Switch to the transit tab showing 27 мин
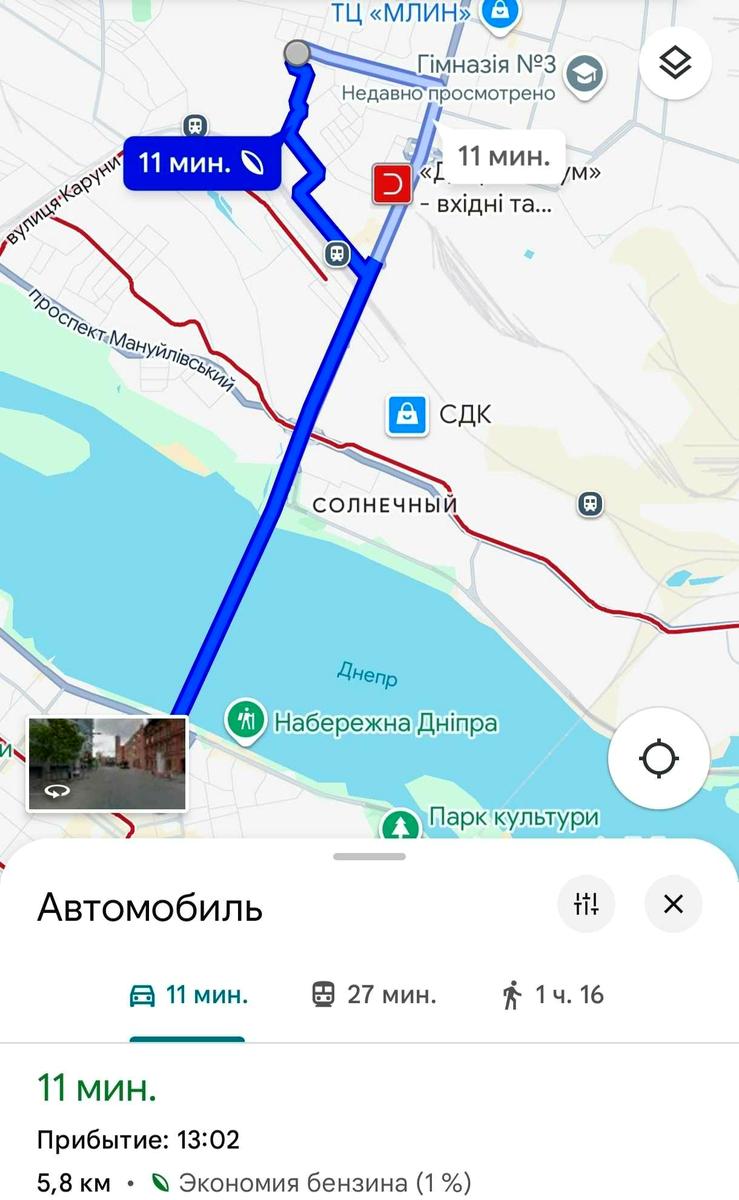Screen dimensions: 739x1200 [375, 994]
